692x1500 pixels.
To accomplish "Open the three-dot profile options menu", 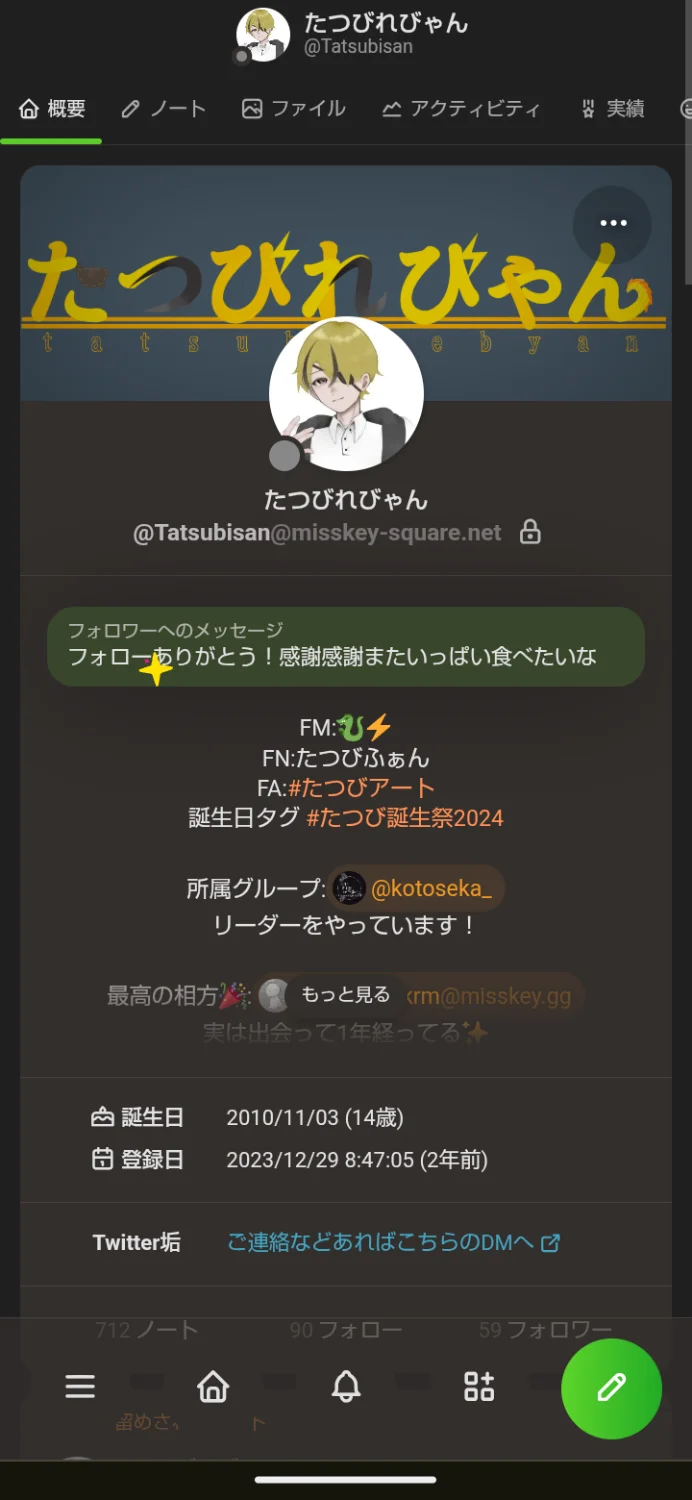I will [x=612, y=224].
